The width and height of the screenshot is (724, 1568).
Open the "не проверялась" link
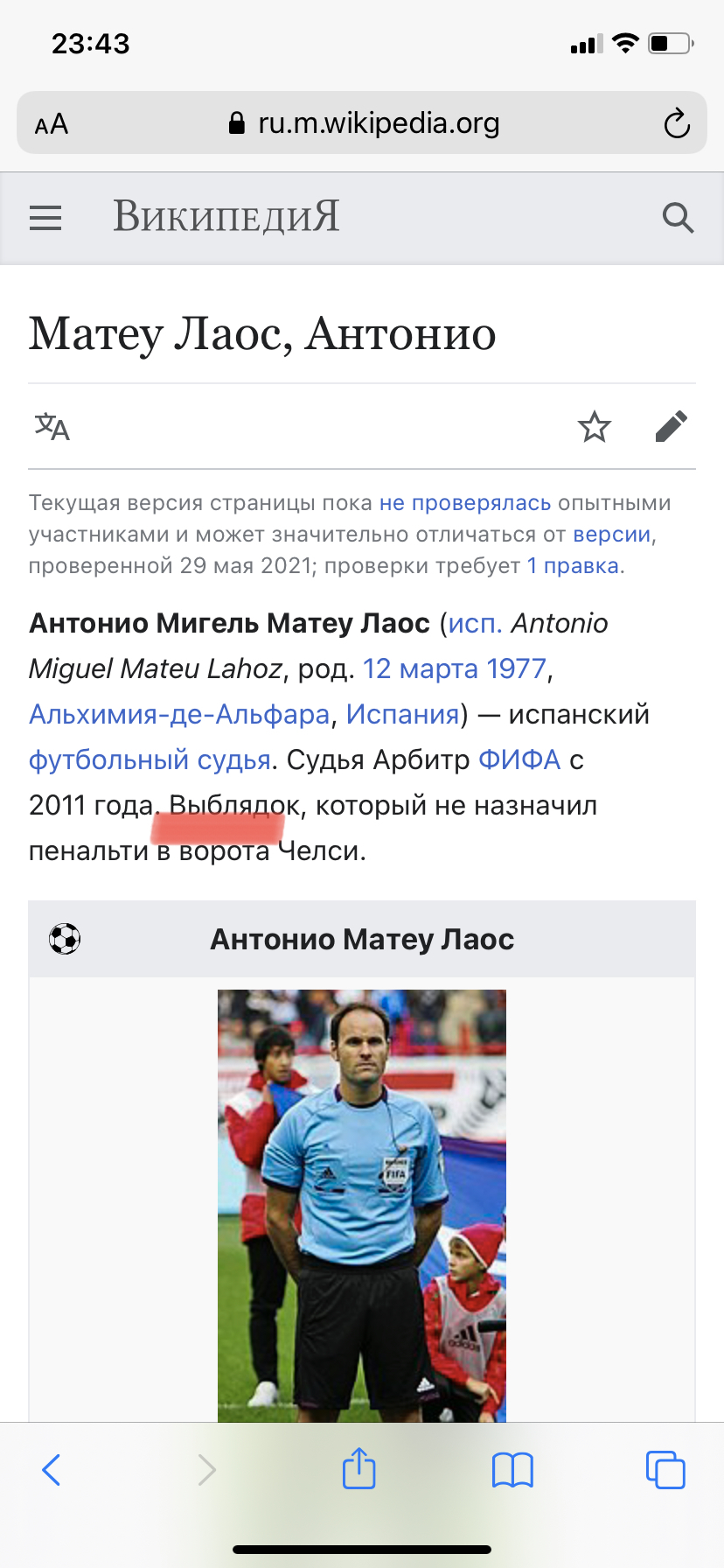tap(464, 503)
